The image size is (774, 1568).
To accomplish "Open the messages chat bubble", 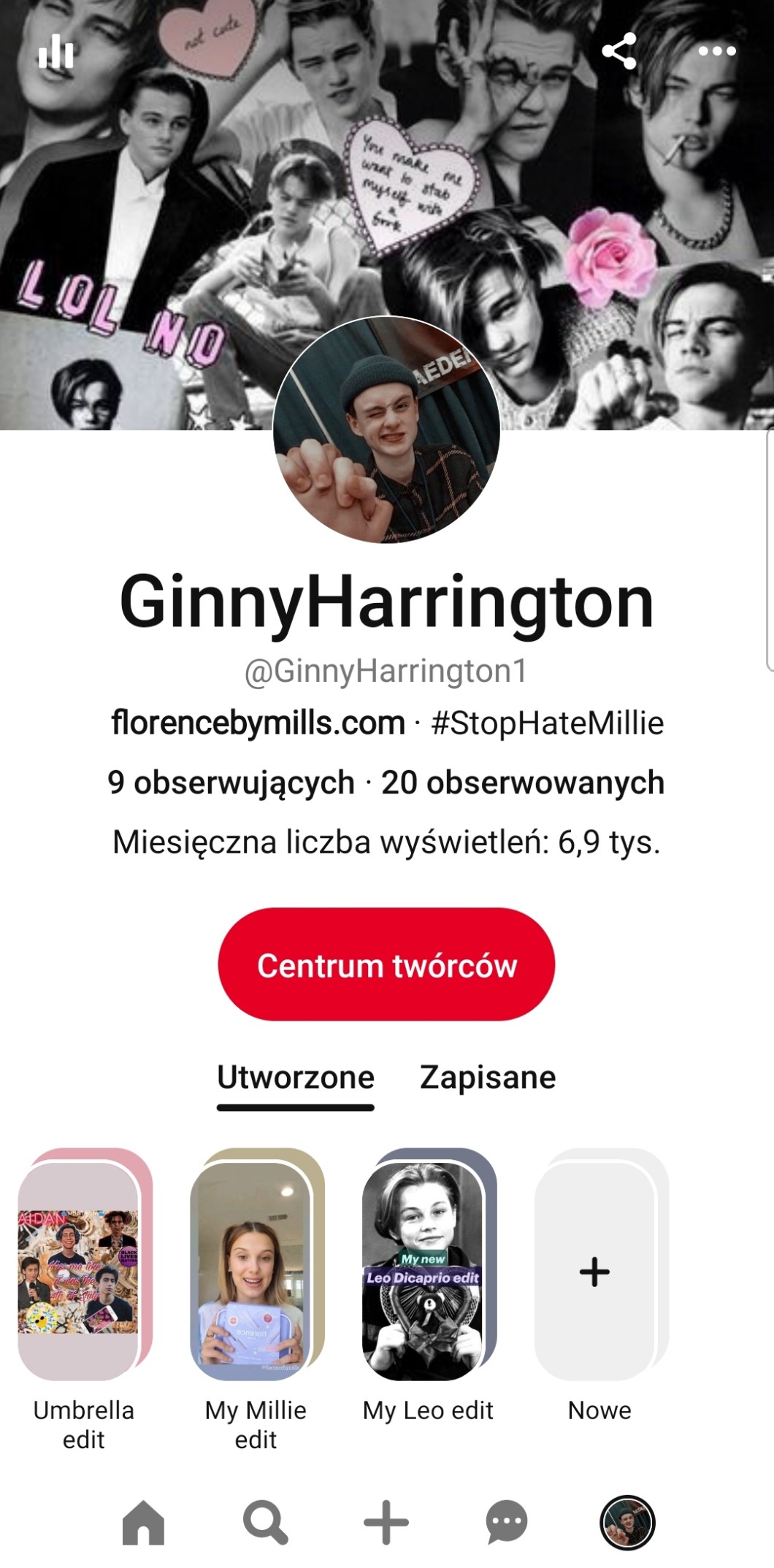I will click(x=506, y=1523).
